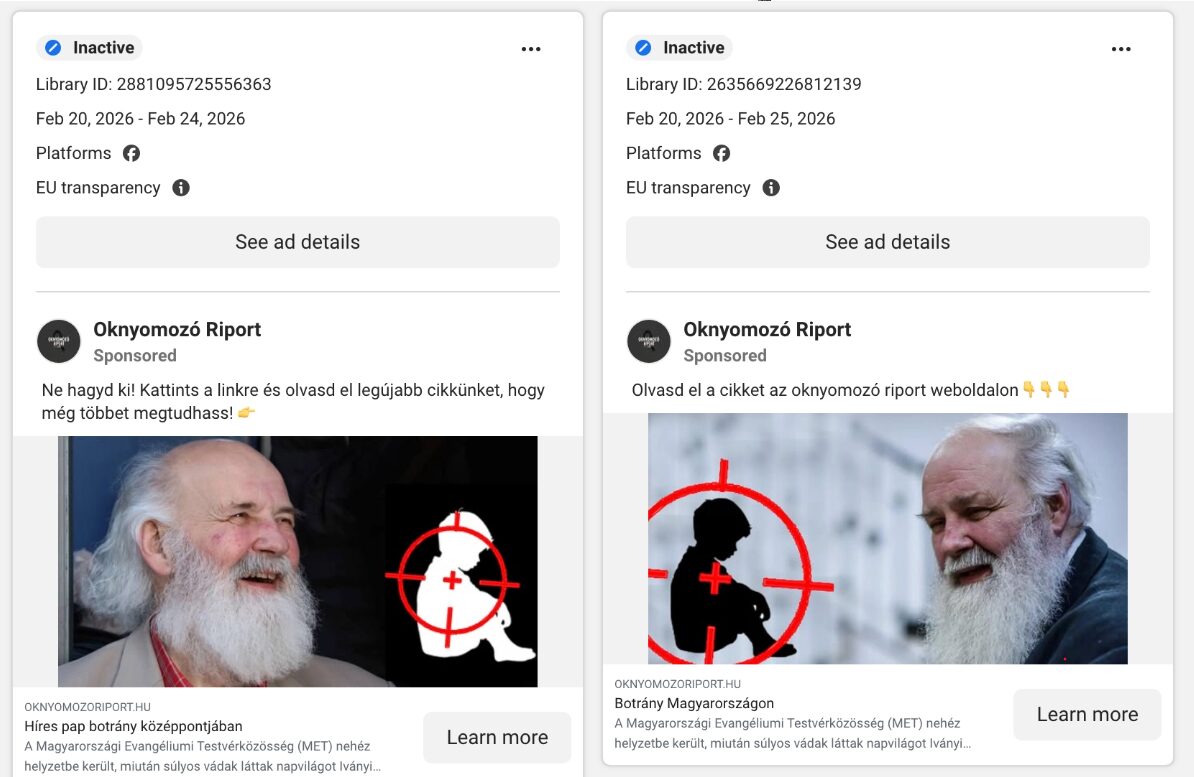See ad details for ad 2881095725556363
The height and width of the screenshot is (777, 1194).
point(297,242)
